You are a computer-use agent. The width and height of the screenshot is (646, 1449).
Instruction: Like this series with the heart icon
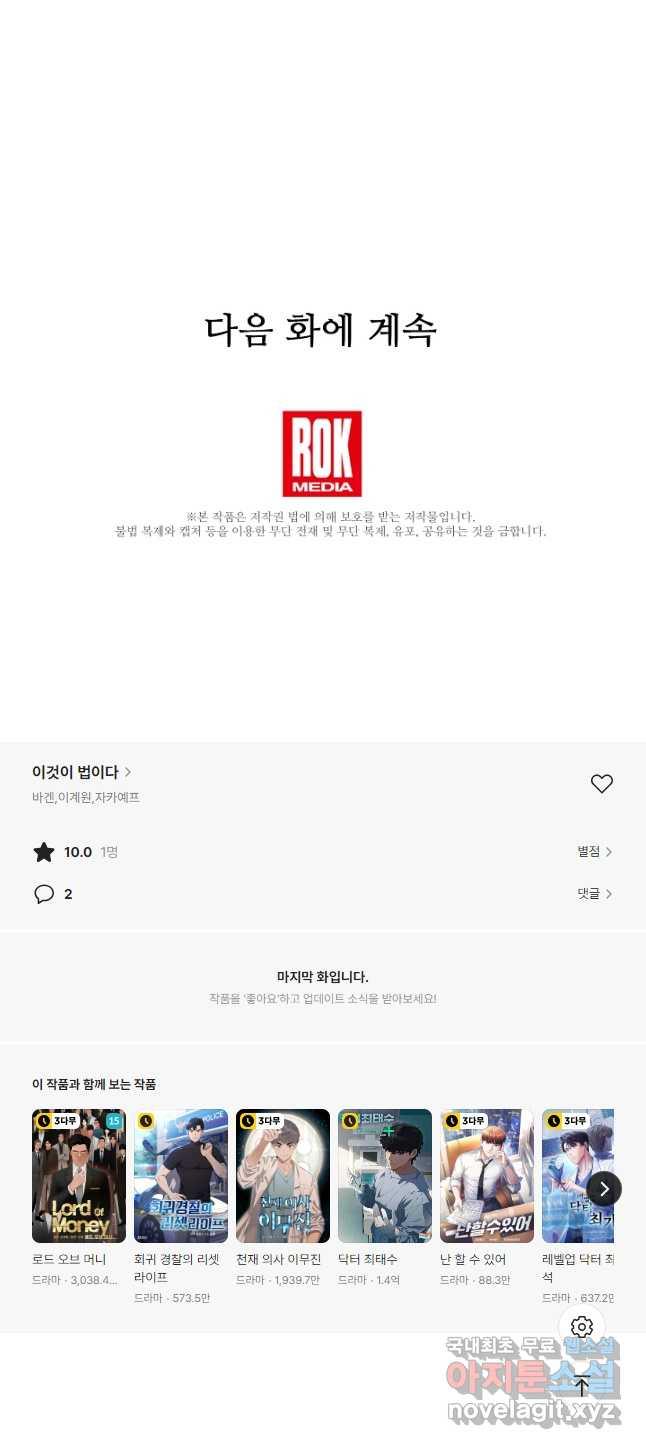[601, 784]
